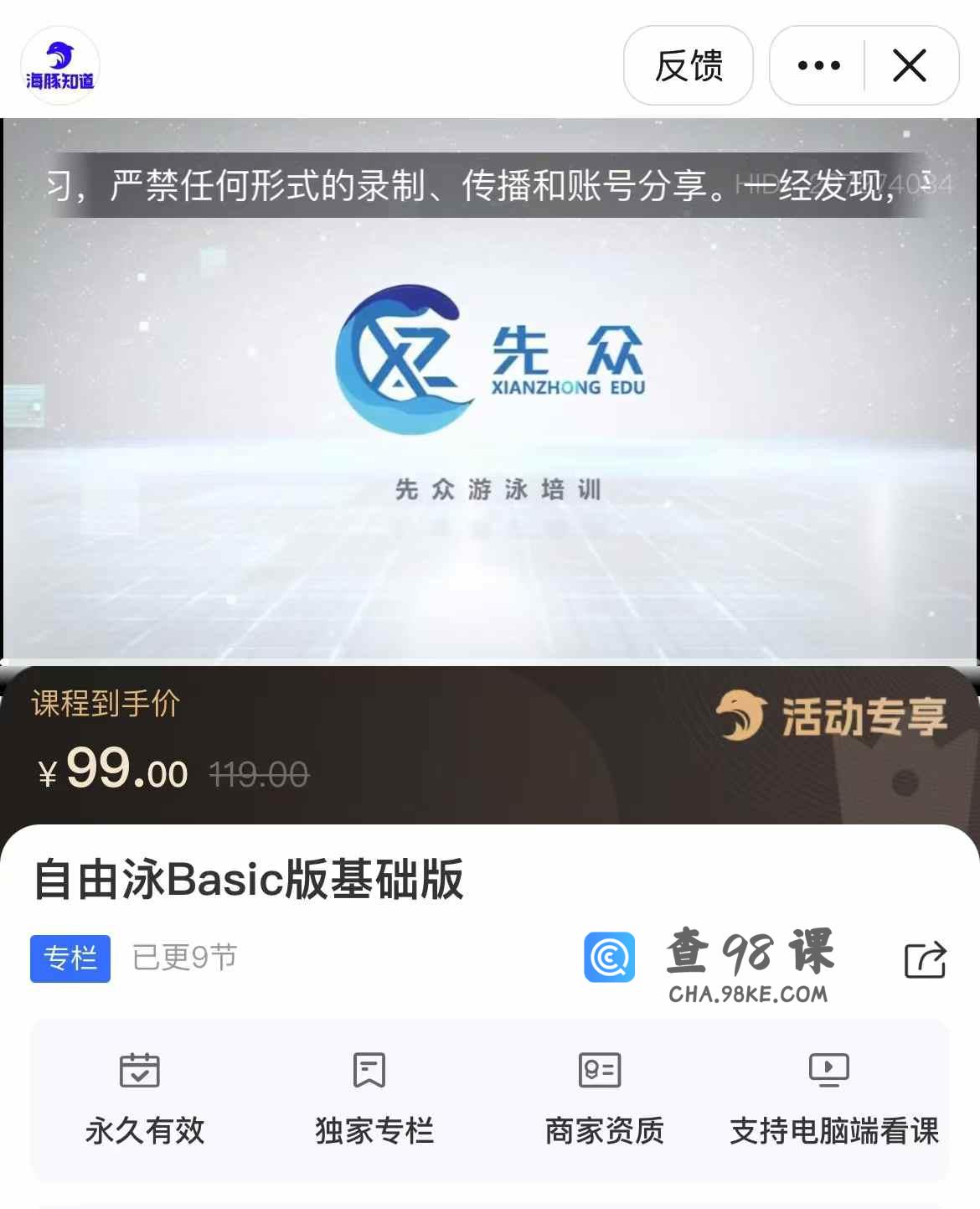Open the 海豚知道 logo avatar
980x1209 pixels.
(x=59, y=65)
